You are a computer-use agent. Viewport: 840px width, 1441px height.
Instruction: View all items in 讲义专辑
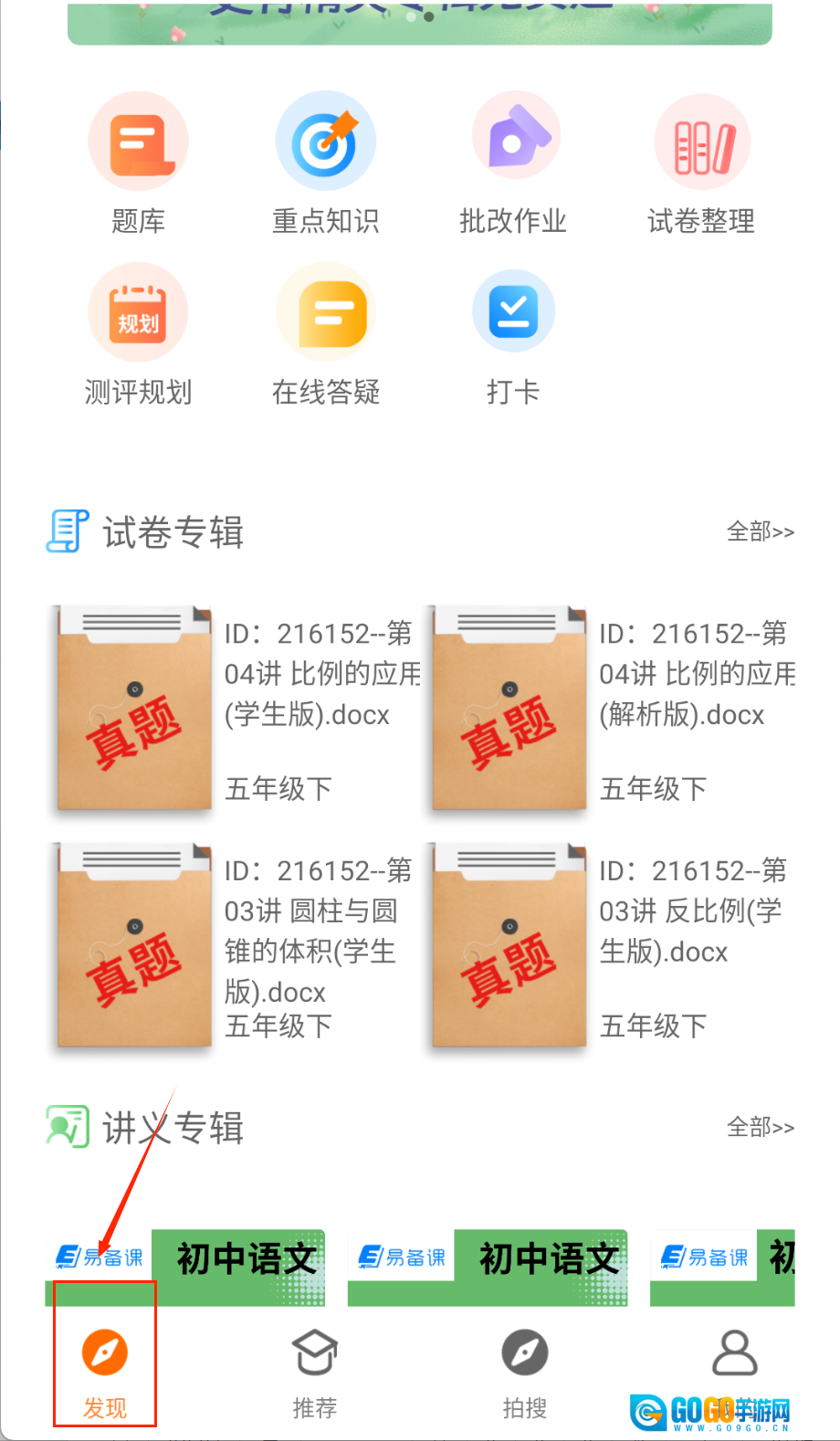(x=760, y=1128)
